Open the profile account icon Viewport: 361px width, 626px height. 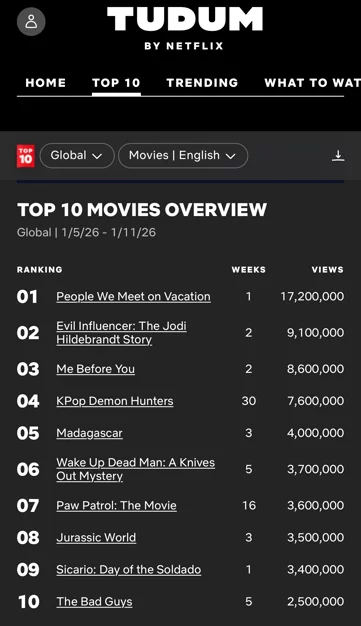tap(31, 21)
